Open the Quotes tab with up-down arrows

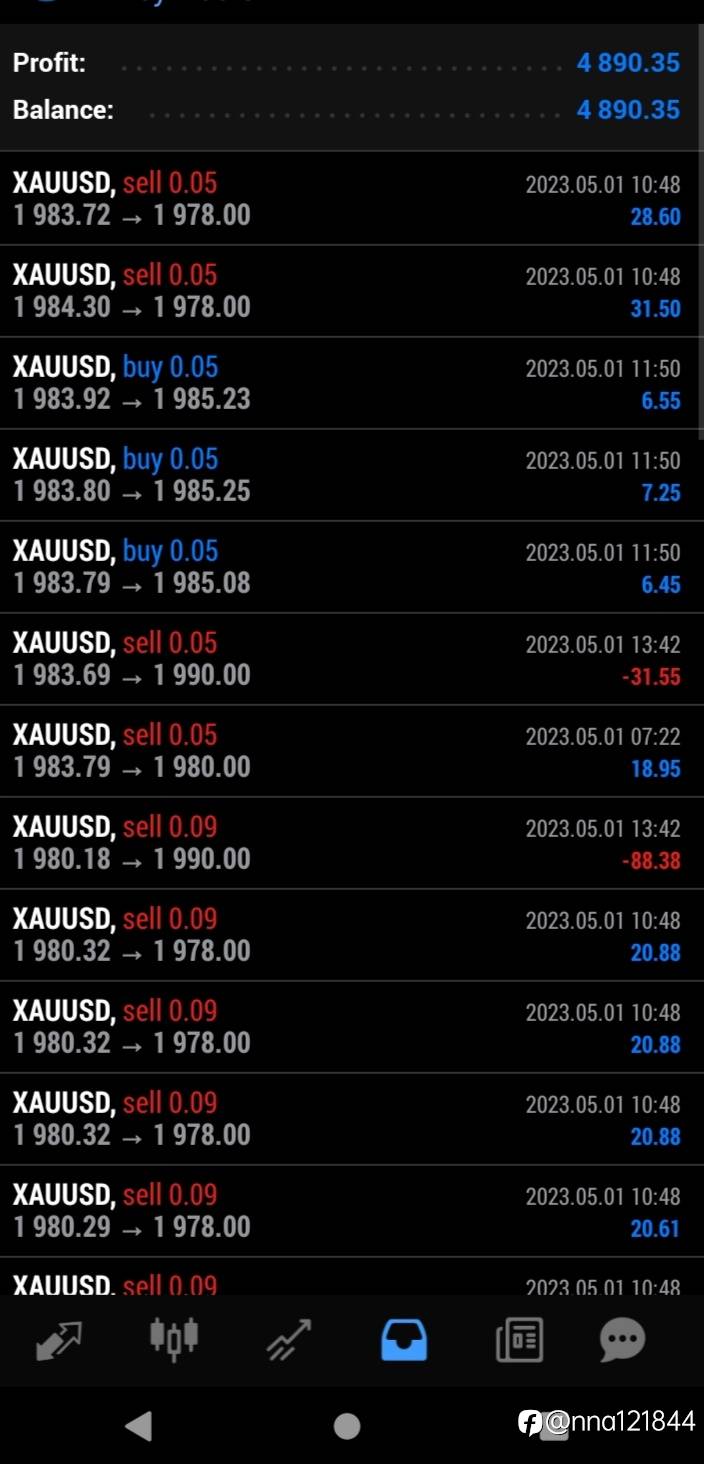(x=59, y=1340)
